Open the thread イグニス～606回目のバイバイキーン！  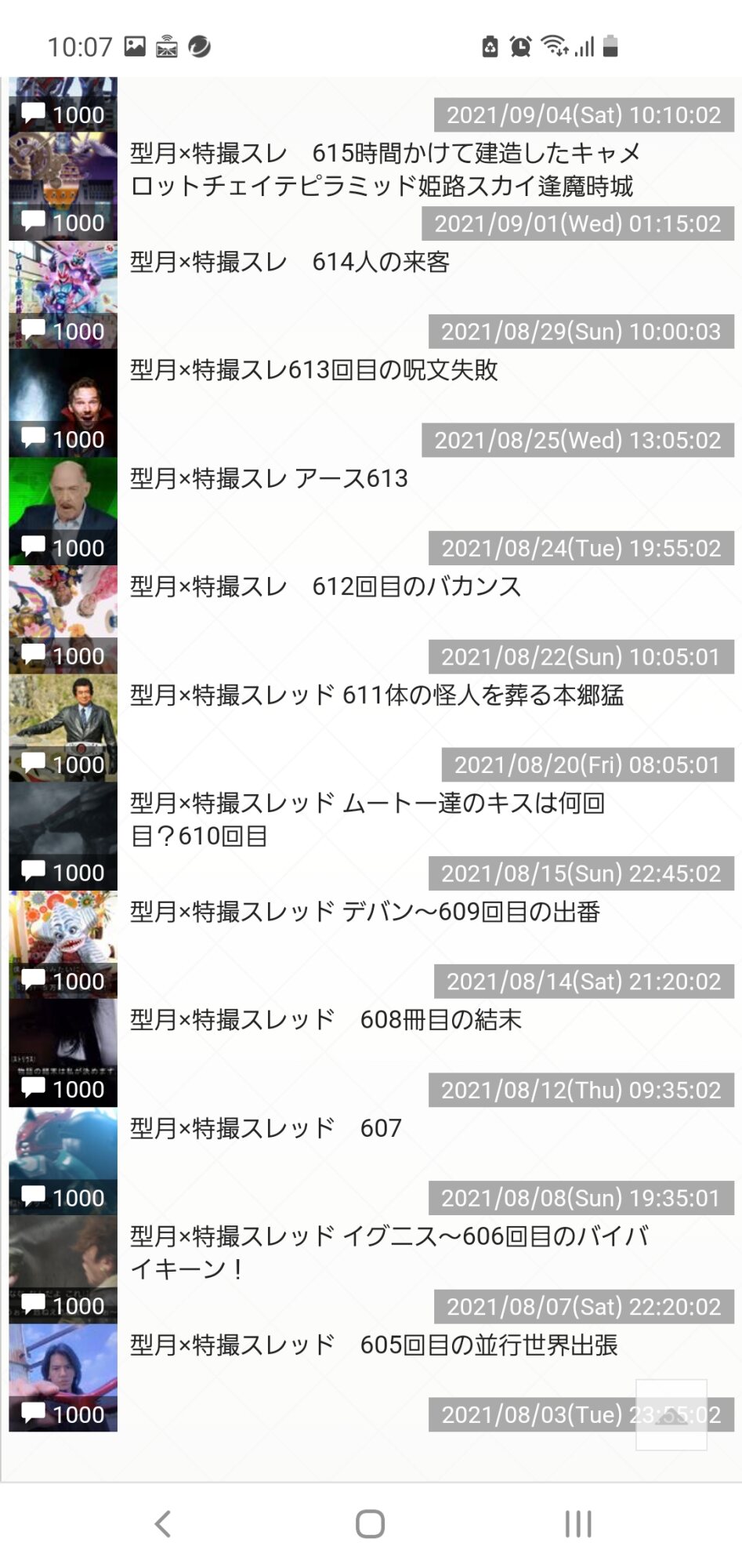click(x=388, y=1252)
